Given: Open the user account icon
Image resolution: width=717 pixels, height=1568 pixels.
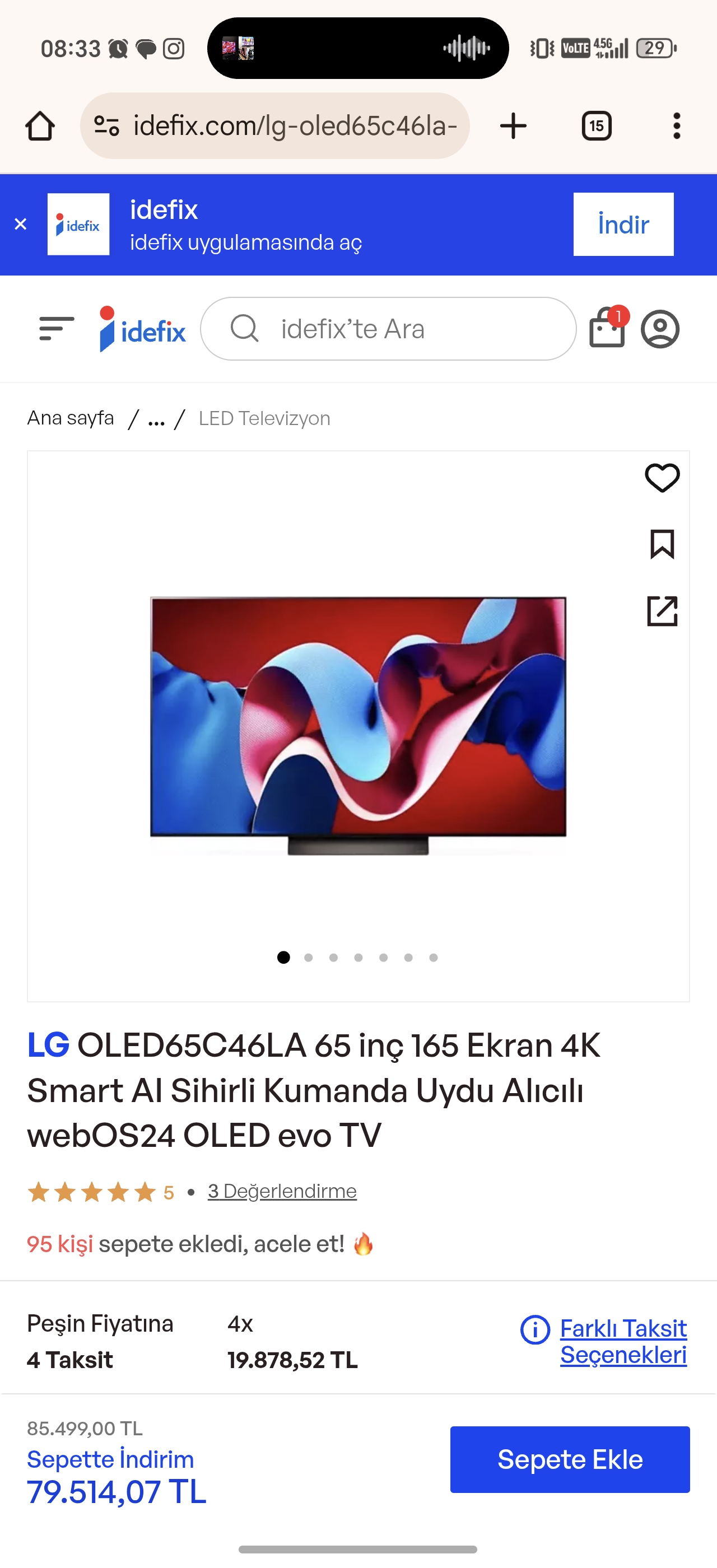Looking at the screenshot, I should tap(660, 329).
